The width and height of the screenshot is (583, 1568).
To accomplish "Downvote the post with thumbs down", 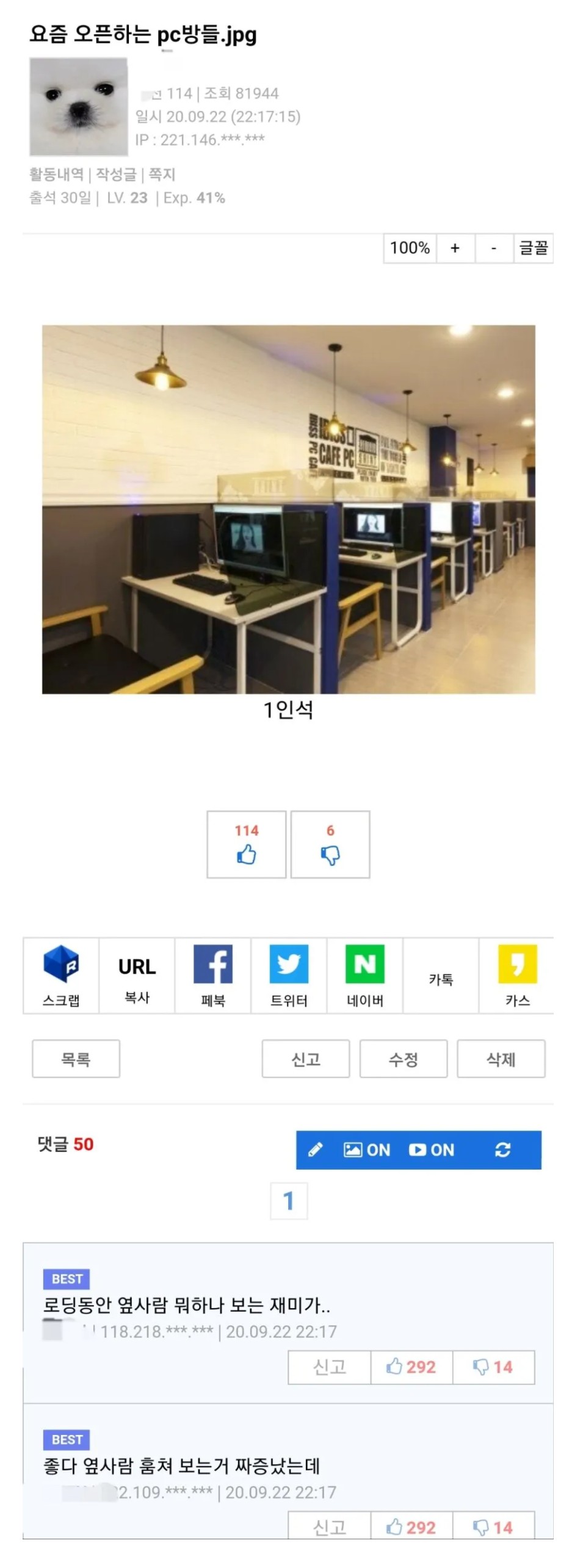I will [330, 844].
